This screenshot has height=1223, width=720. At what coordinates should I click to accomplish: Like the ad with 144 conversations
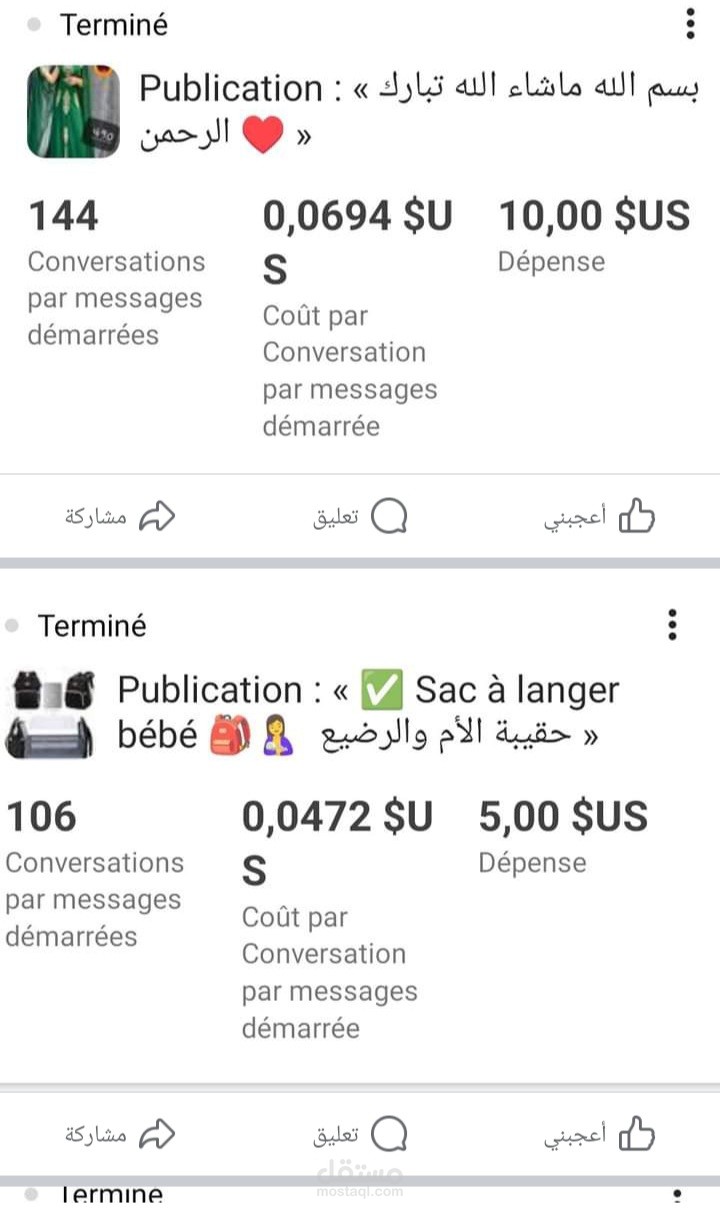[599, 517]
